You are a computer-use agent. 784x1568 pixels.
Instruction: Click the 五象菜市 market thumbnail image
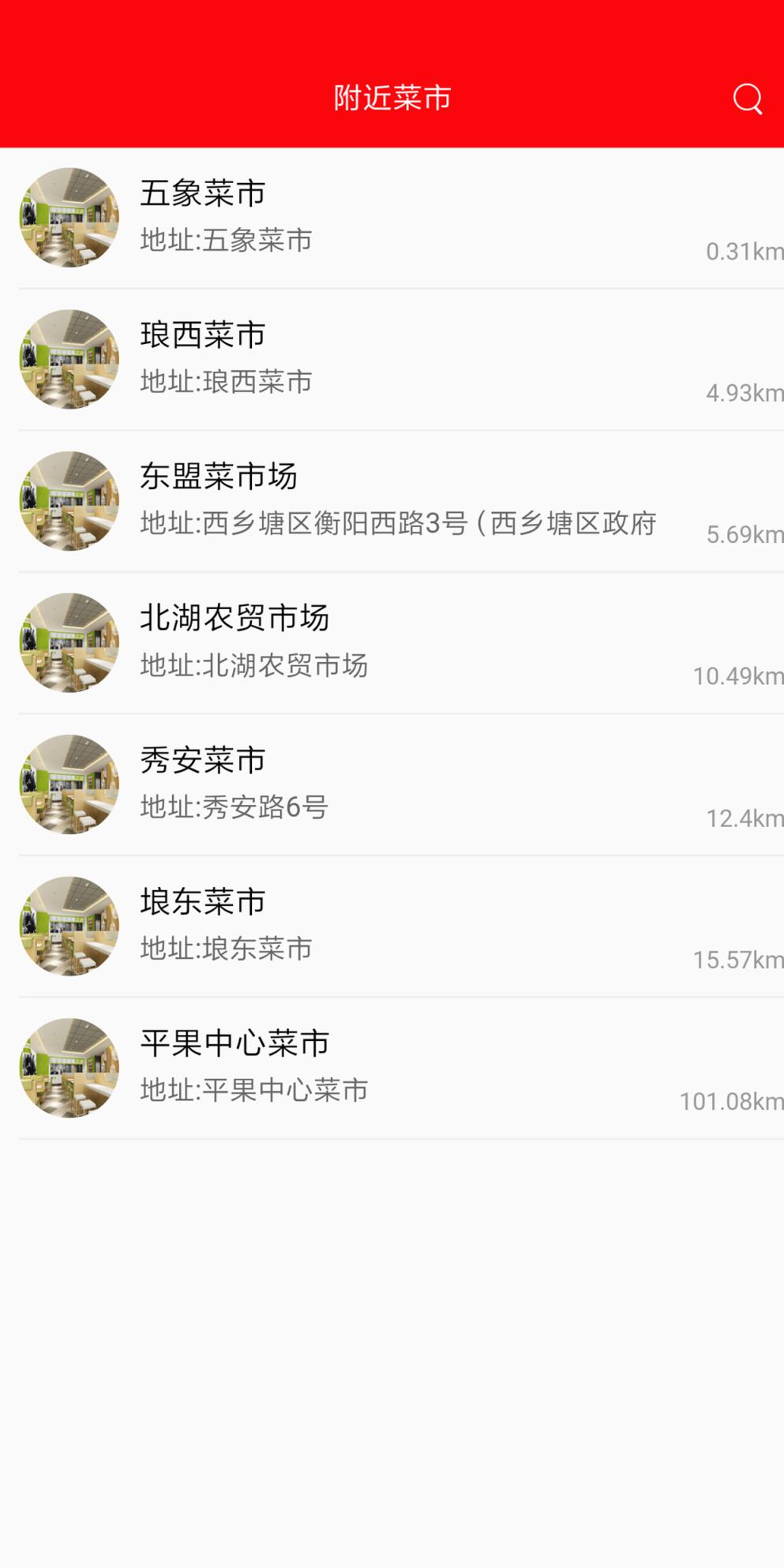[x=69, y=217]
